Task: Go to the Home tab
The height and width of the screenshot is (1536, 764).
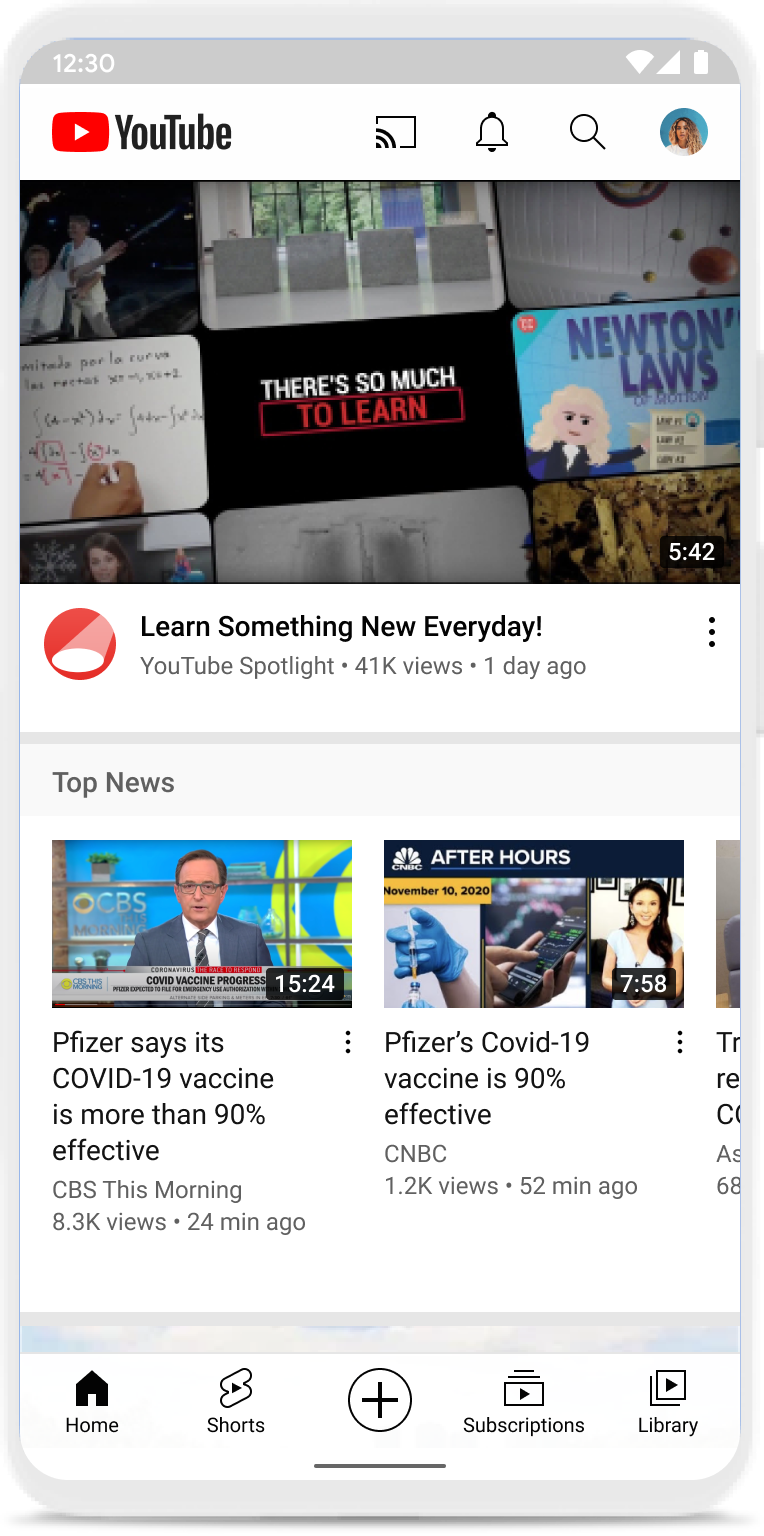Action: (x=92, y=1401)
